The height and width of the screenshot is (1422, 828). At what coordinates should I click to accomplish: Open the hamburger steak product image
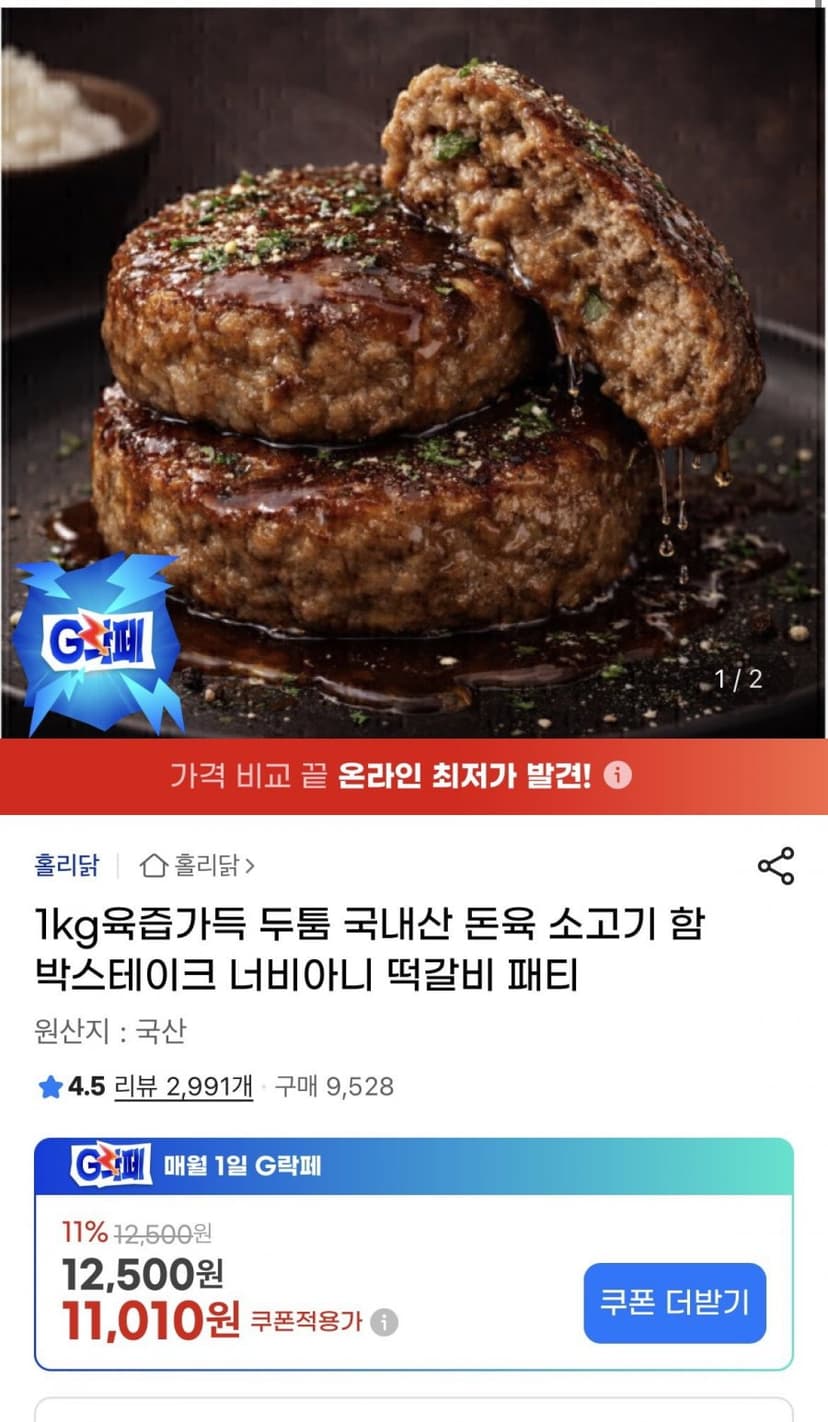click(414, 372)
